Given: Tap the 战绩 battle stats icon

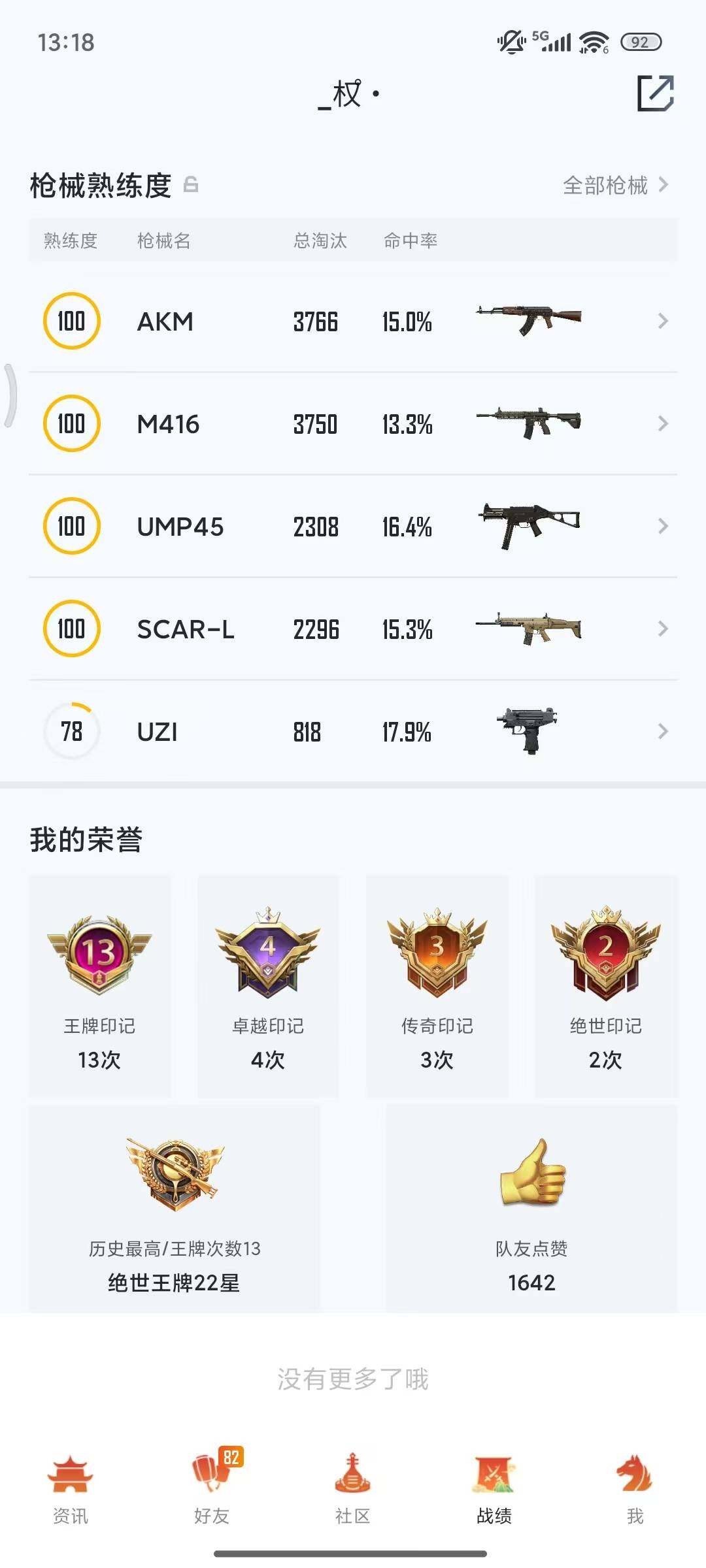Looking at the screenshot, I should coord(494,1472).
